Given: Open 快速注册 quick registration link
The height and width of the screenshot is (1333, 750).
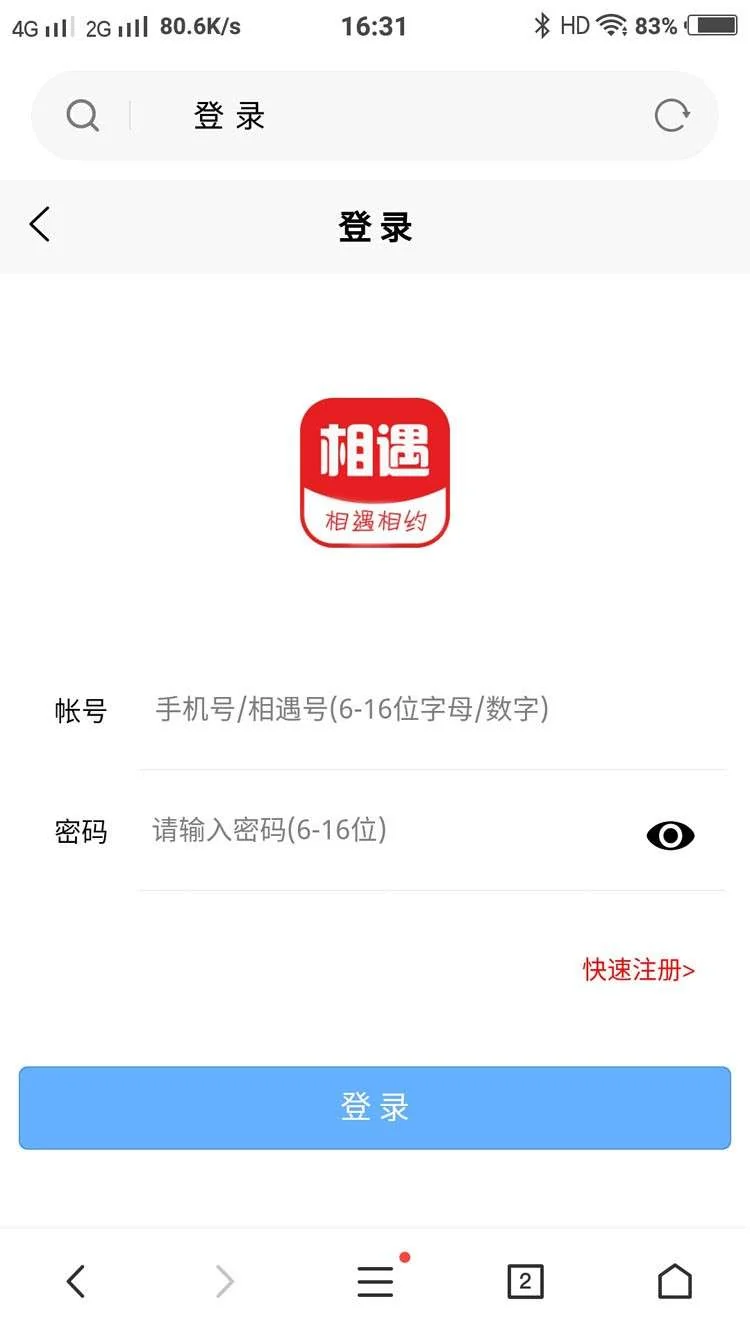Looking at the screenshot, I should point(639,969).
